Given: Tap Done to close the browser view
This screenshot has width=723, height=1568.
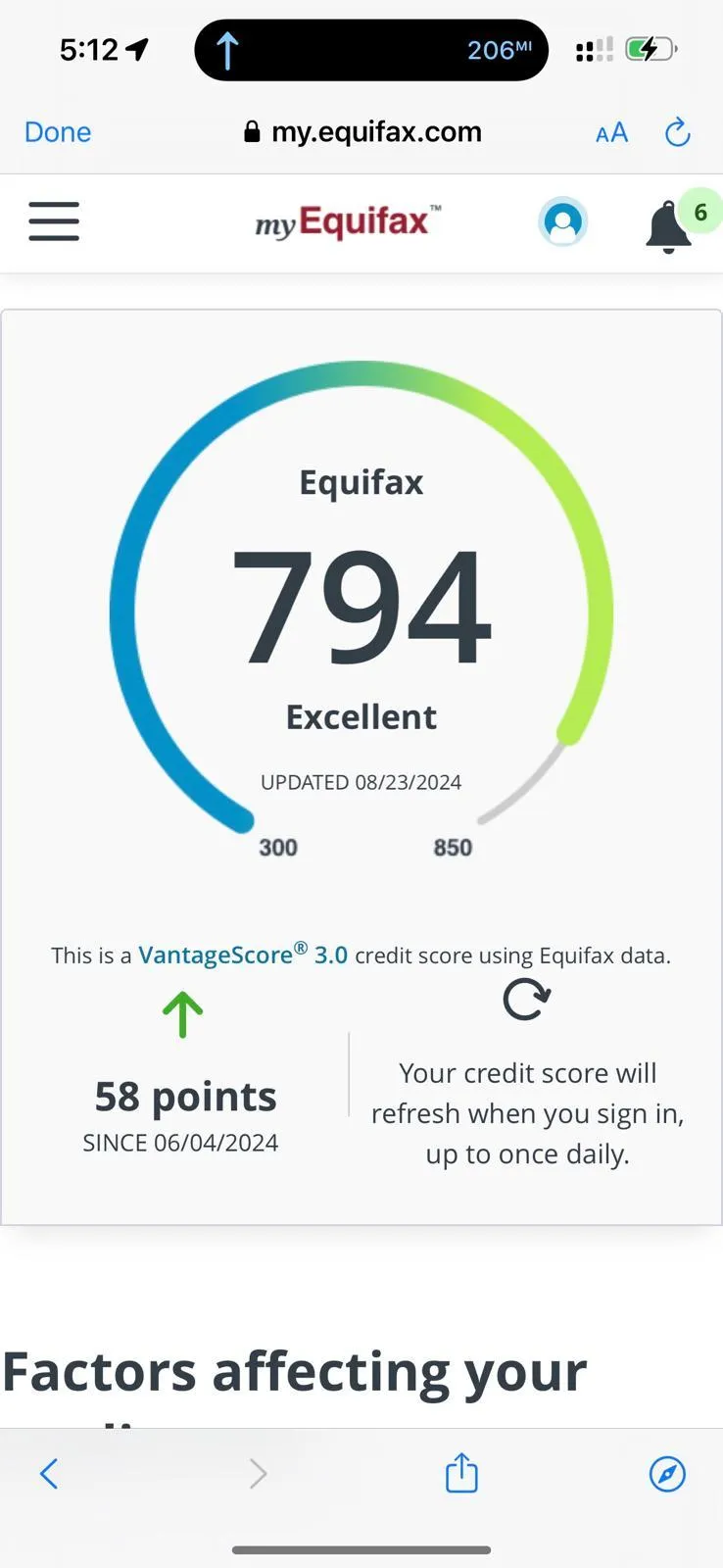Looking at the screenshot, I should click(x=58, y=132).
